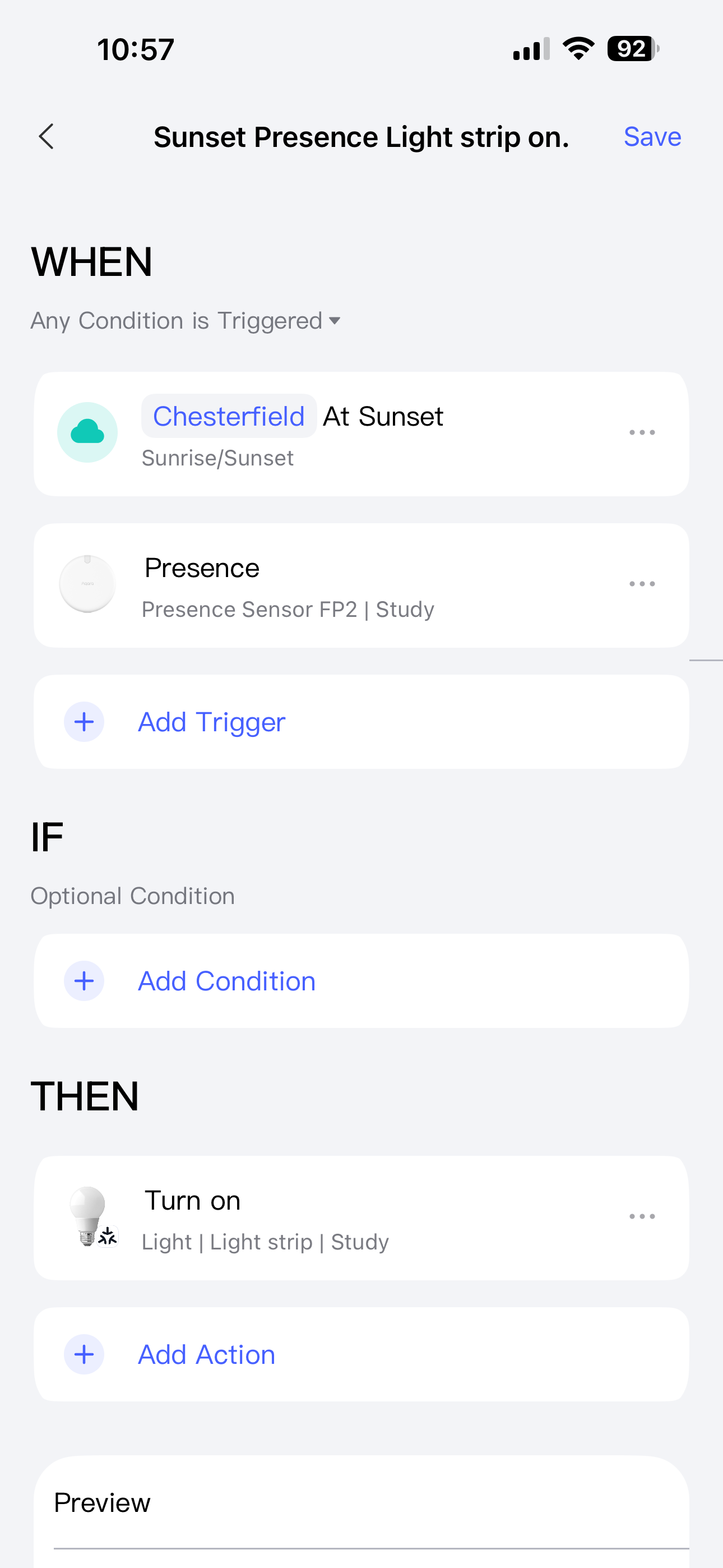Change the Chesterfield location chip

(228, 416)
